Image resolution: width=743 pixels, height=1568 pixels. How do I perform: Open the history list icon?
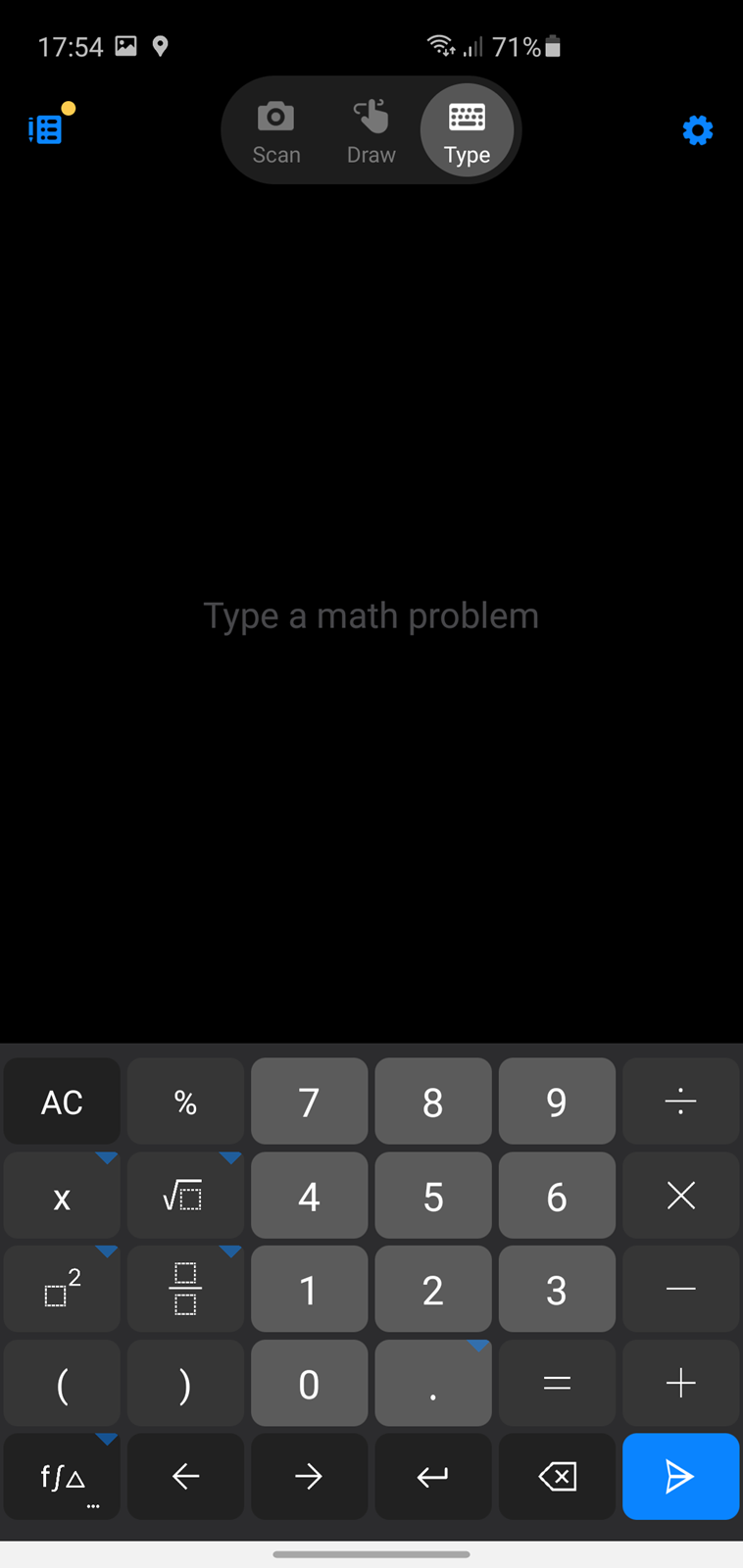(x=46, y=128)
